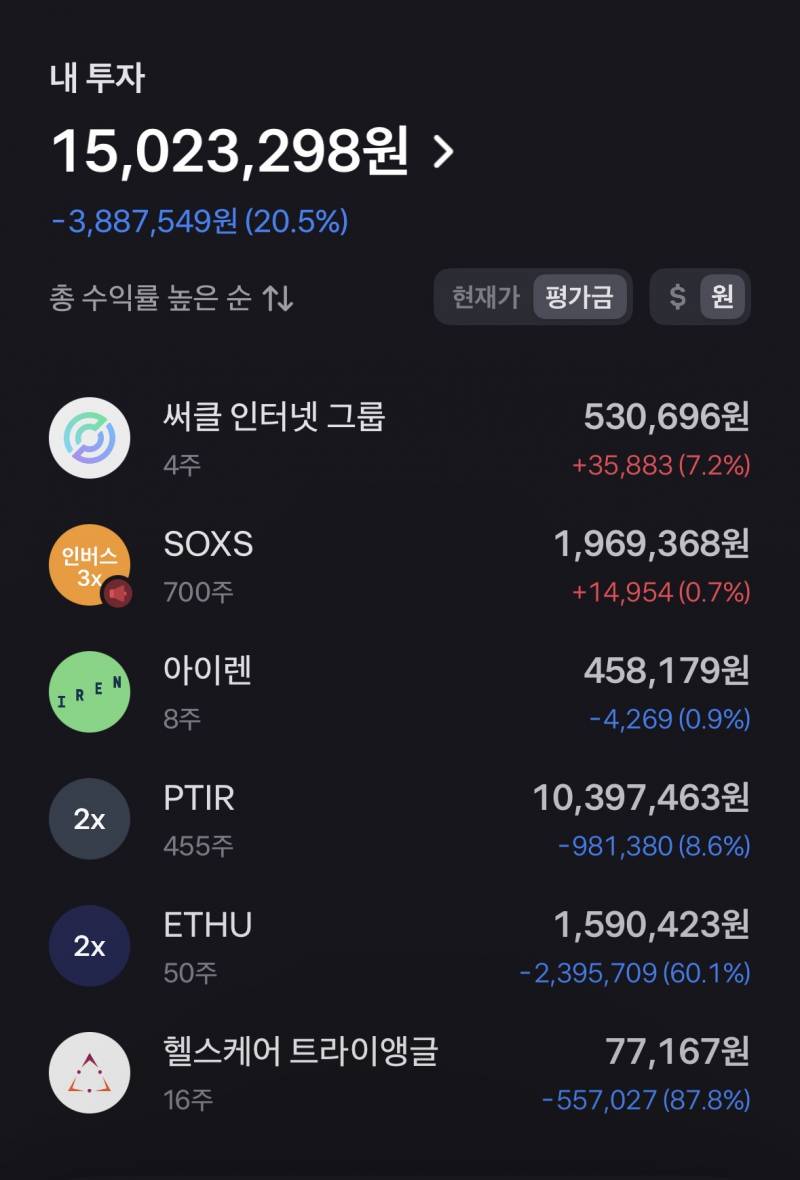
Task: View SOXS position details
Action: (x=399, y=565)
